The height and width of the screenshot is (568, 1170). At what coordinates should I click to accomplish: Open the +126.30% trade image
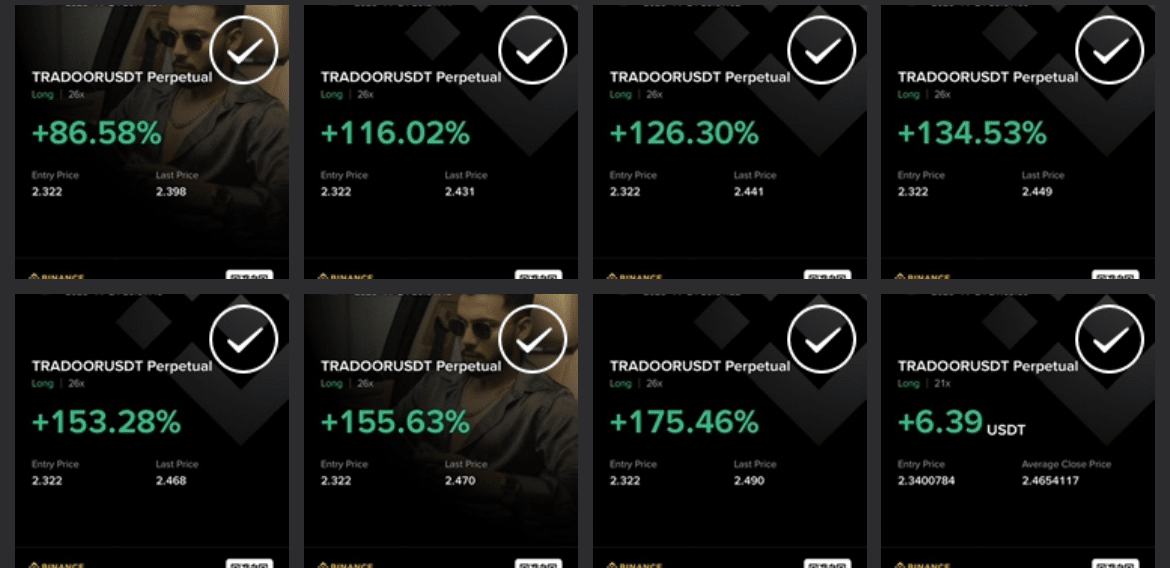[x=730, y=200]
